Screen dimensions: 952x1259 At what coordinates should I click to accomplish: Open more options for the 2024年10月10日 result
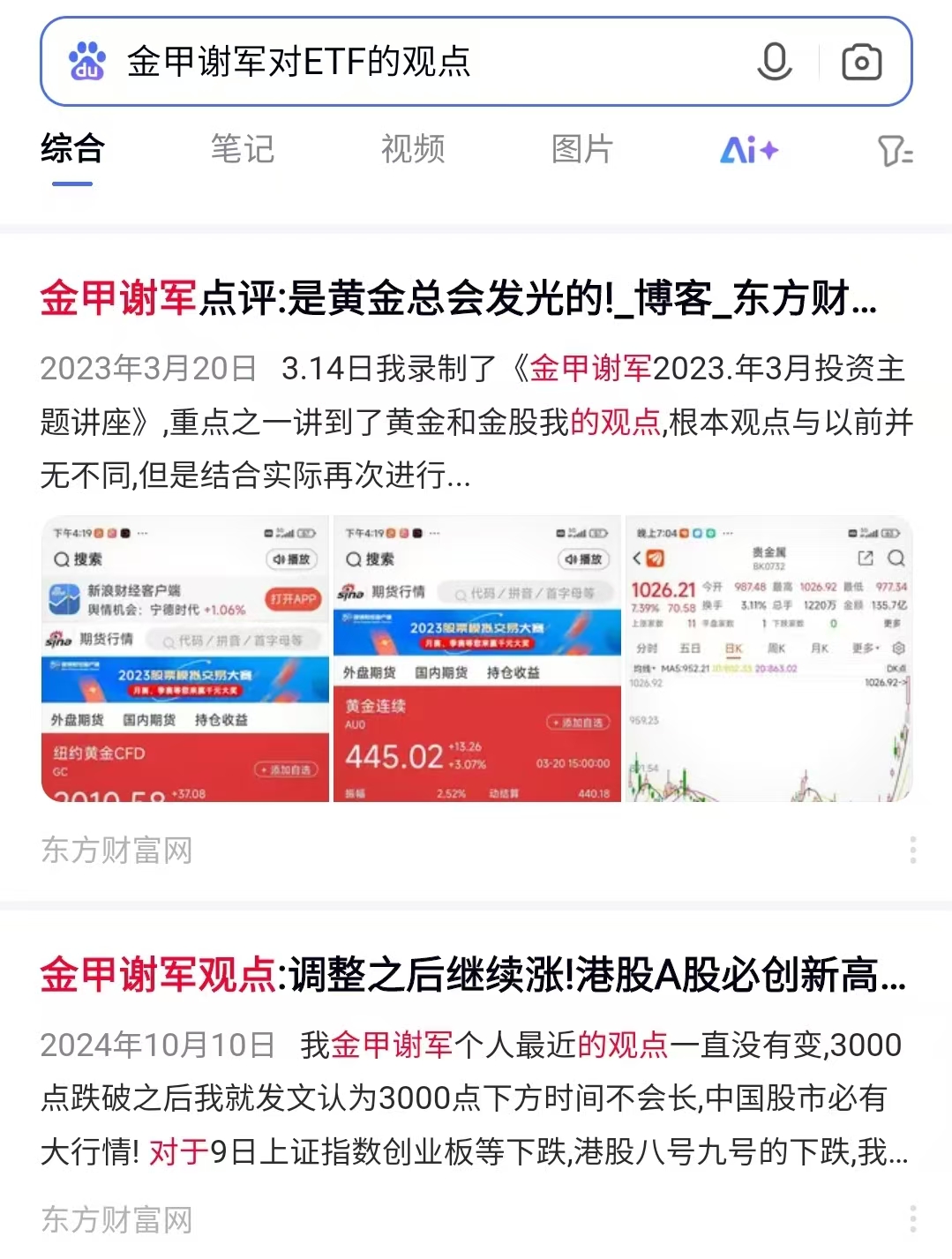pyautogui.click(x=912, y=1219)
